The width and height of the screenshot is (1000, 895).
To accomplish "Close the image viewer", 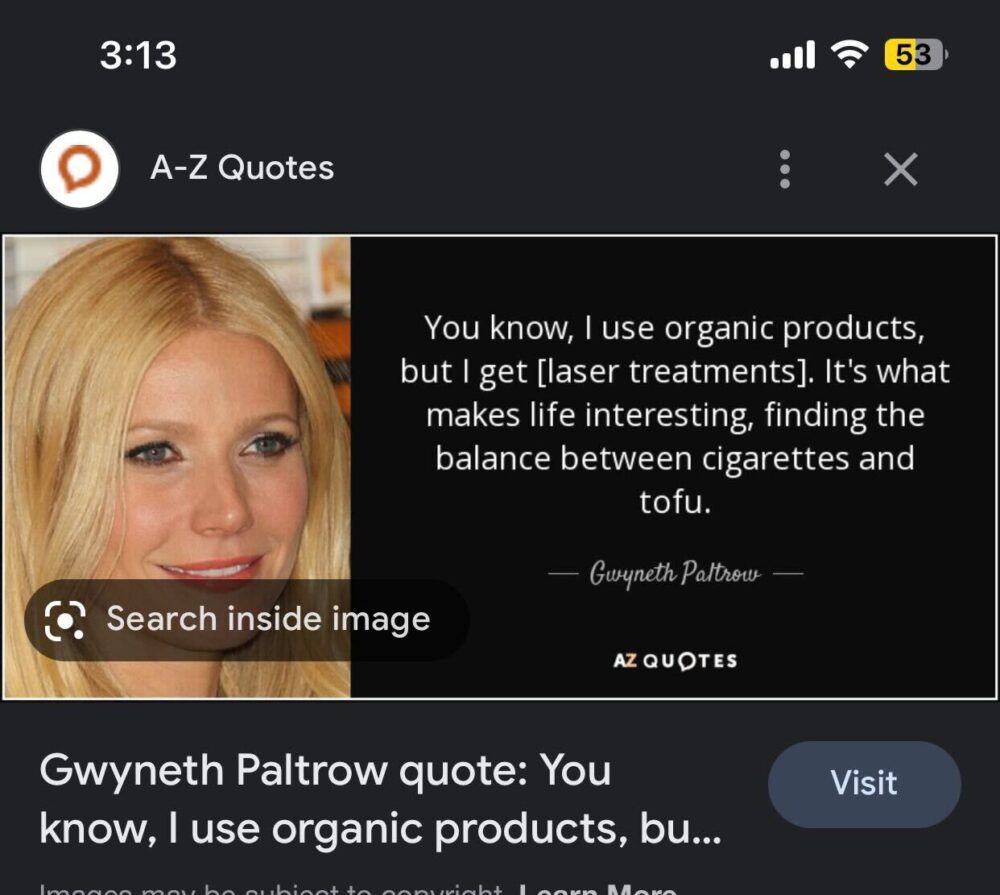I will coord(900,169).
